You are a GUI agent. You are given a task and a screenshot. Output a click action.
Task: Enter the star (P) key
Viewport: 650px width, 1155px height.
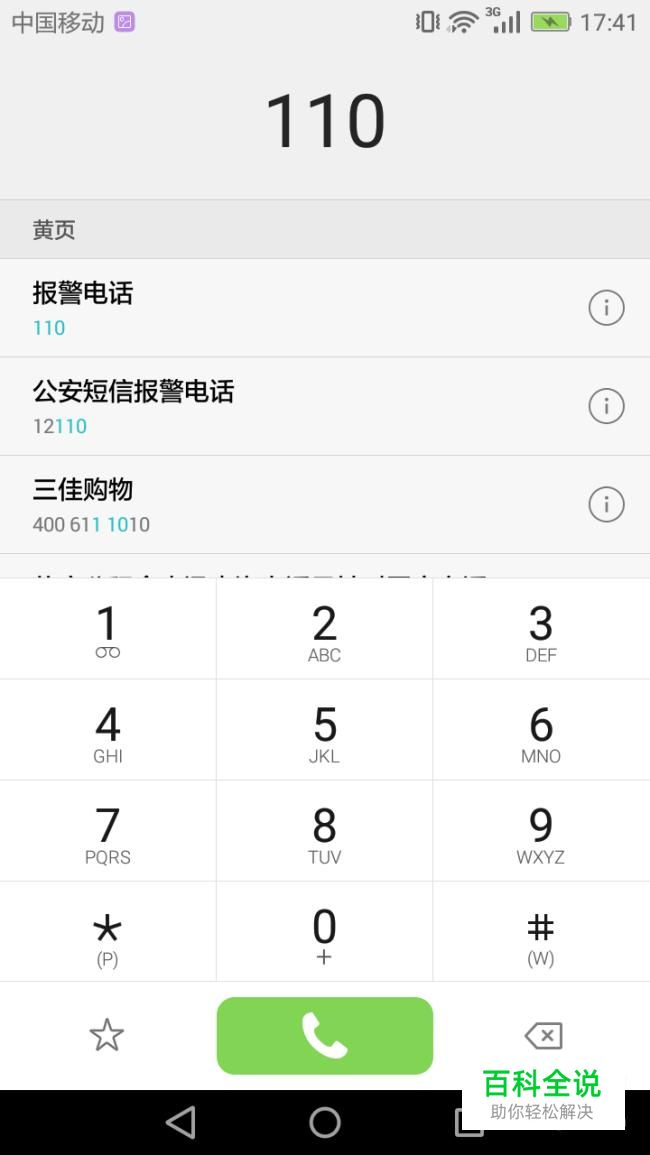coord(107,934)
